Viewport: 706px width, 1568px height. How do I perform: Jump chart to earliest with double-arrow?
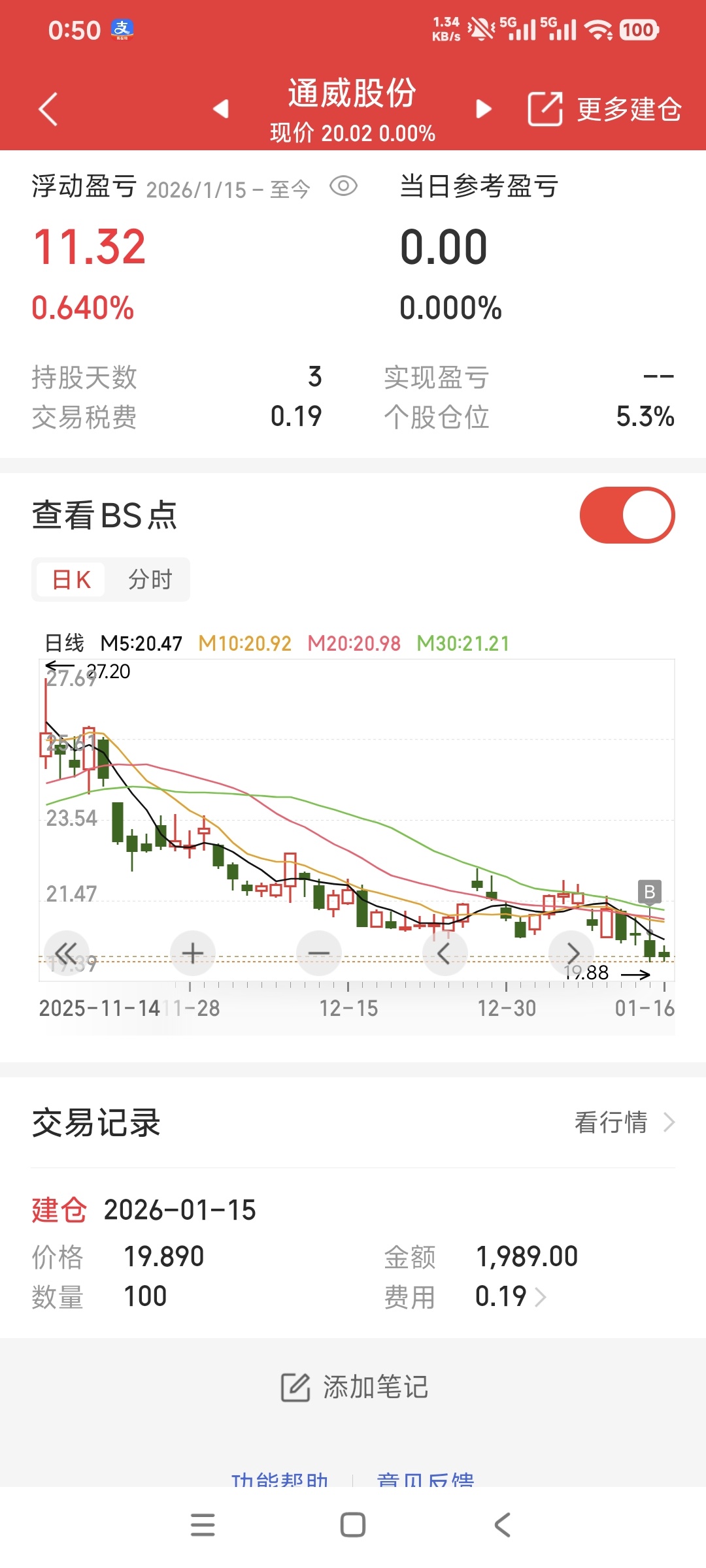point(66,953)
